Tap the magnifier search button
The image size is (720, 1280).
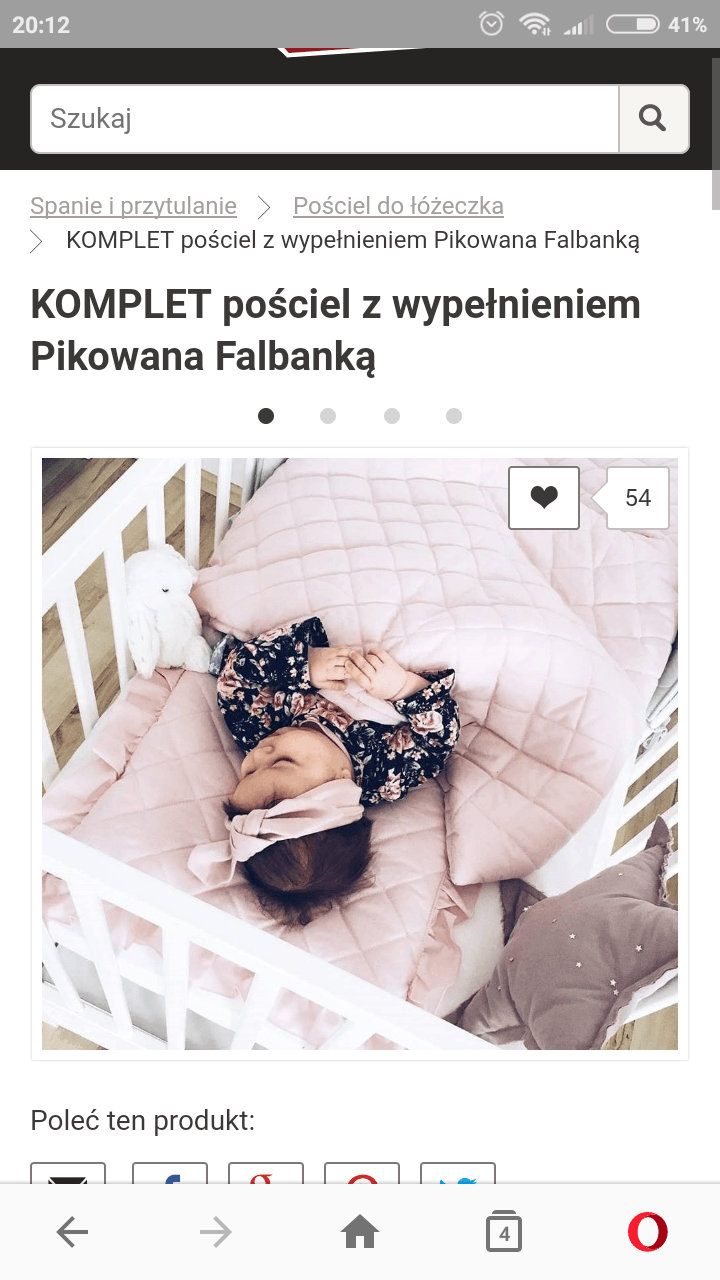pyautogui.click(x=653, y=119)
